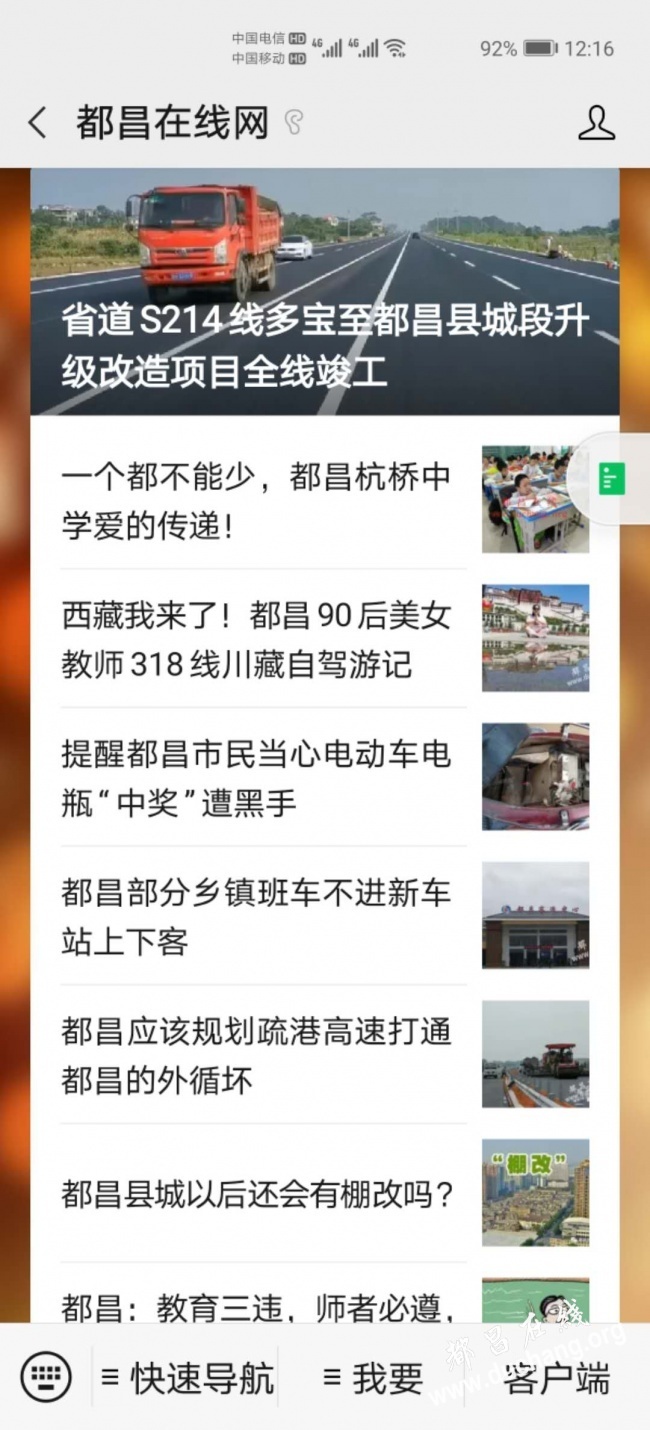The image size is (650, 1430).
Task: Select the 客户端 menu item
Action: [x=556, y=1379]
